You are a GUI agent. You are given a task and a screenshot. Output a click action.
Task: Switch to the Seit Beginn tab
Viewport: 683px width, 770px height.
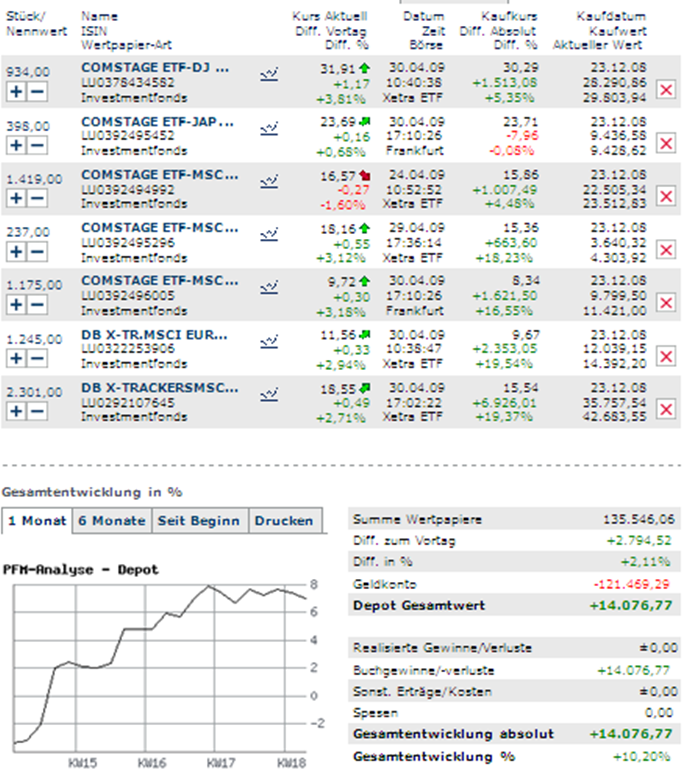pos(200,520)
